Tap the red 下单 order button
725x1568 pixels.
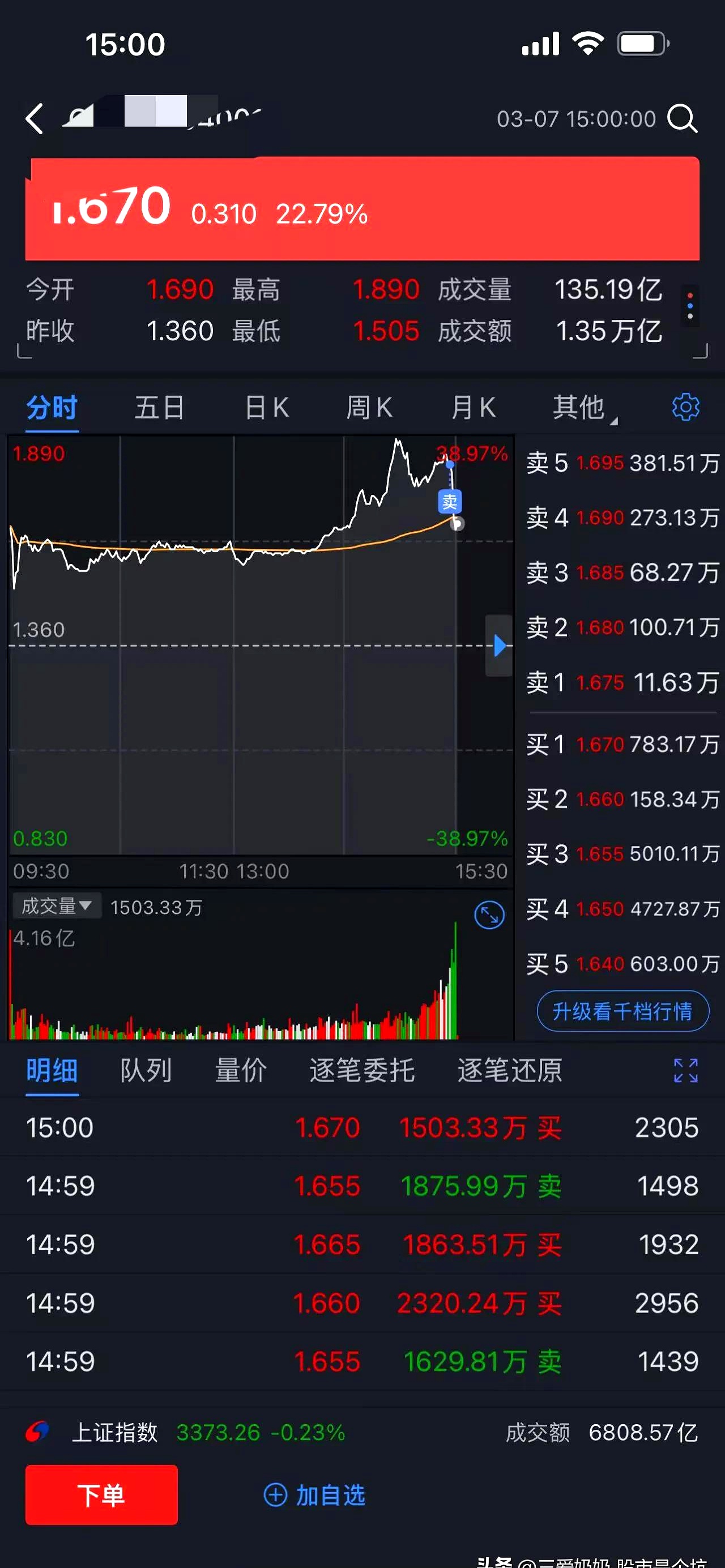tap(101, 1494)
